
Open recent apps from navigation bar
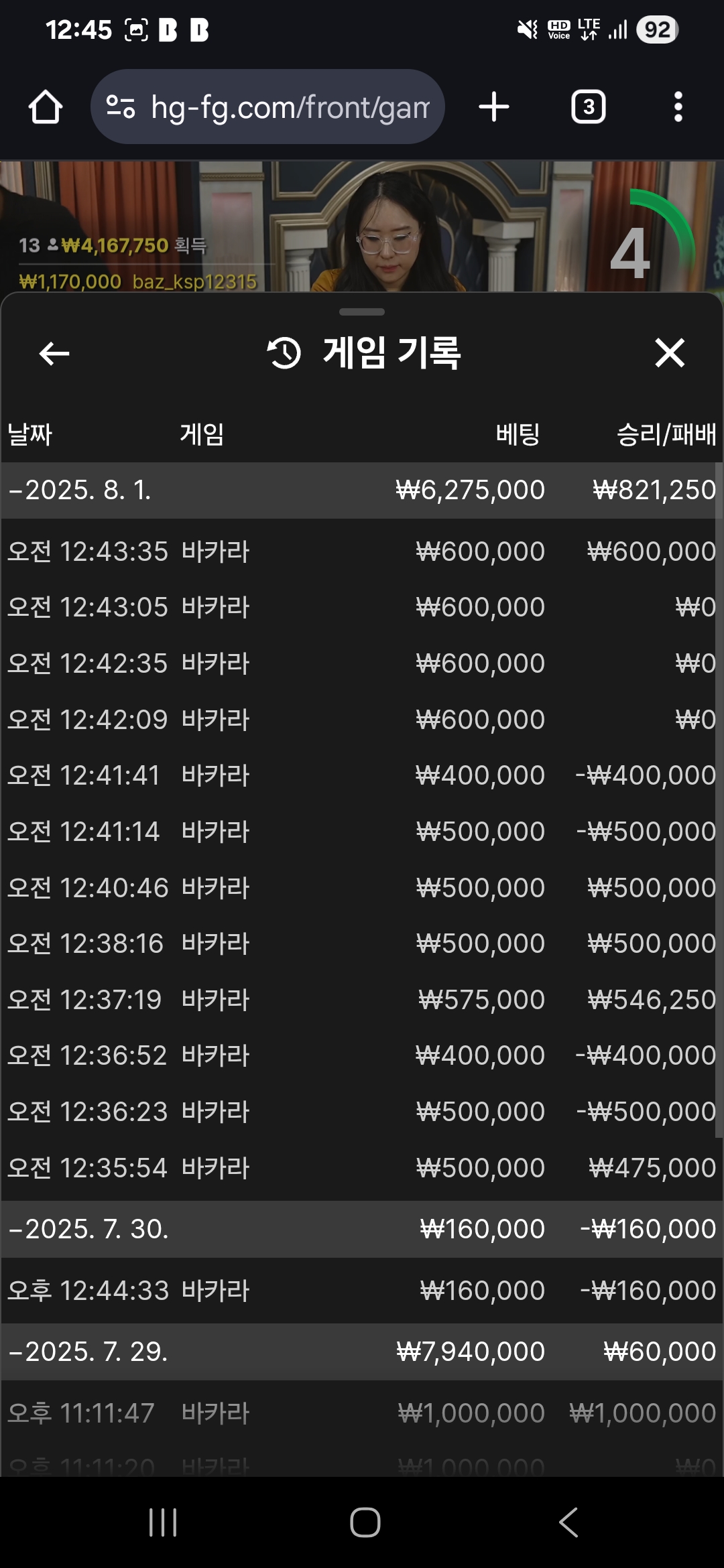tap(163, 1522)
